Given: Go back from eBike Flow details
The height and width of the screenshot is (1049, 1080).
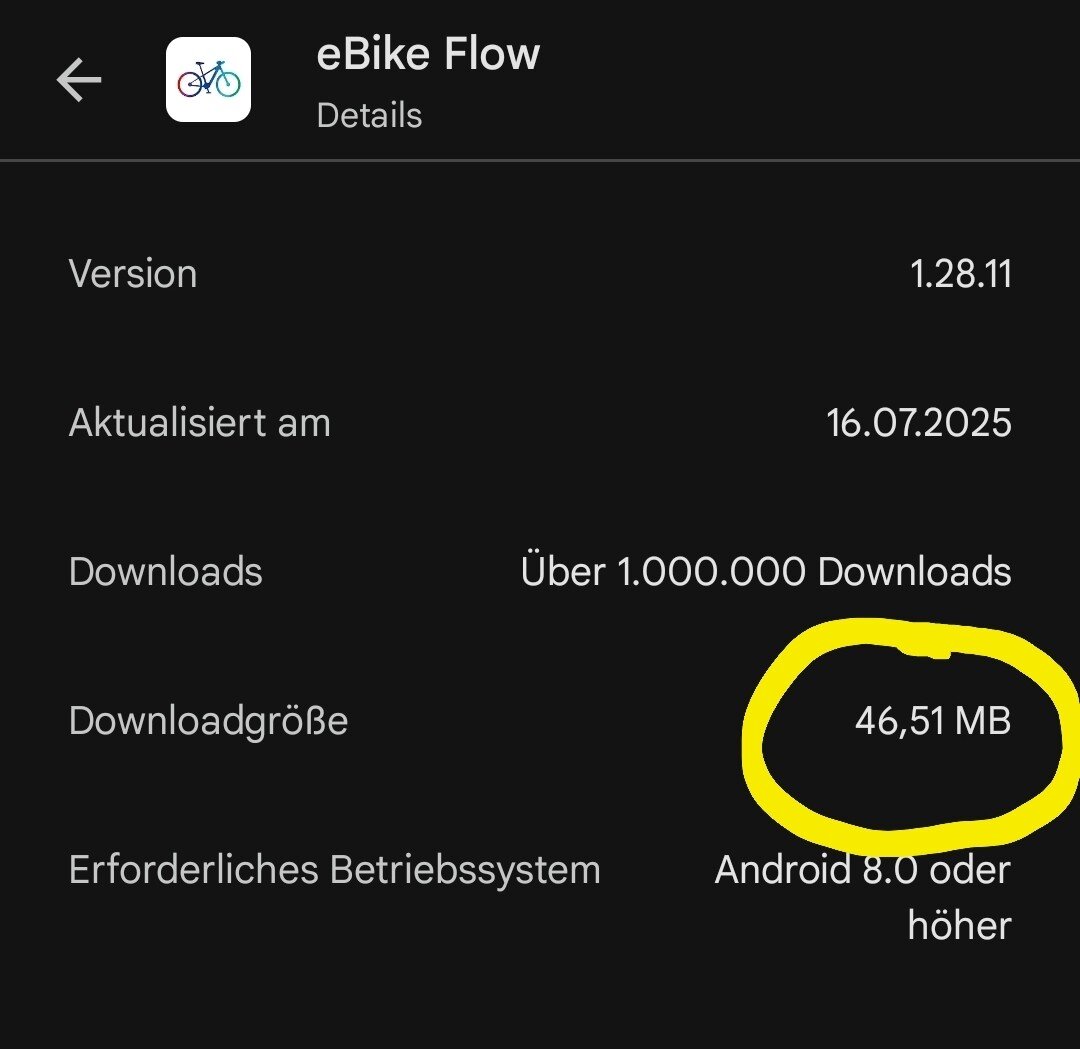Looking at the screenshot, I should (79, 80).
